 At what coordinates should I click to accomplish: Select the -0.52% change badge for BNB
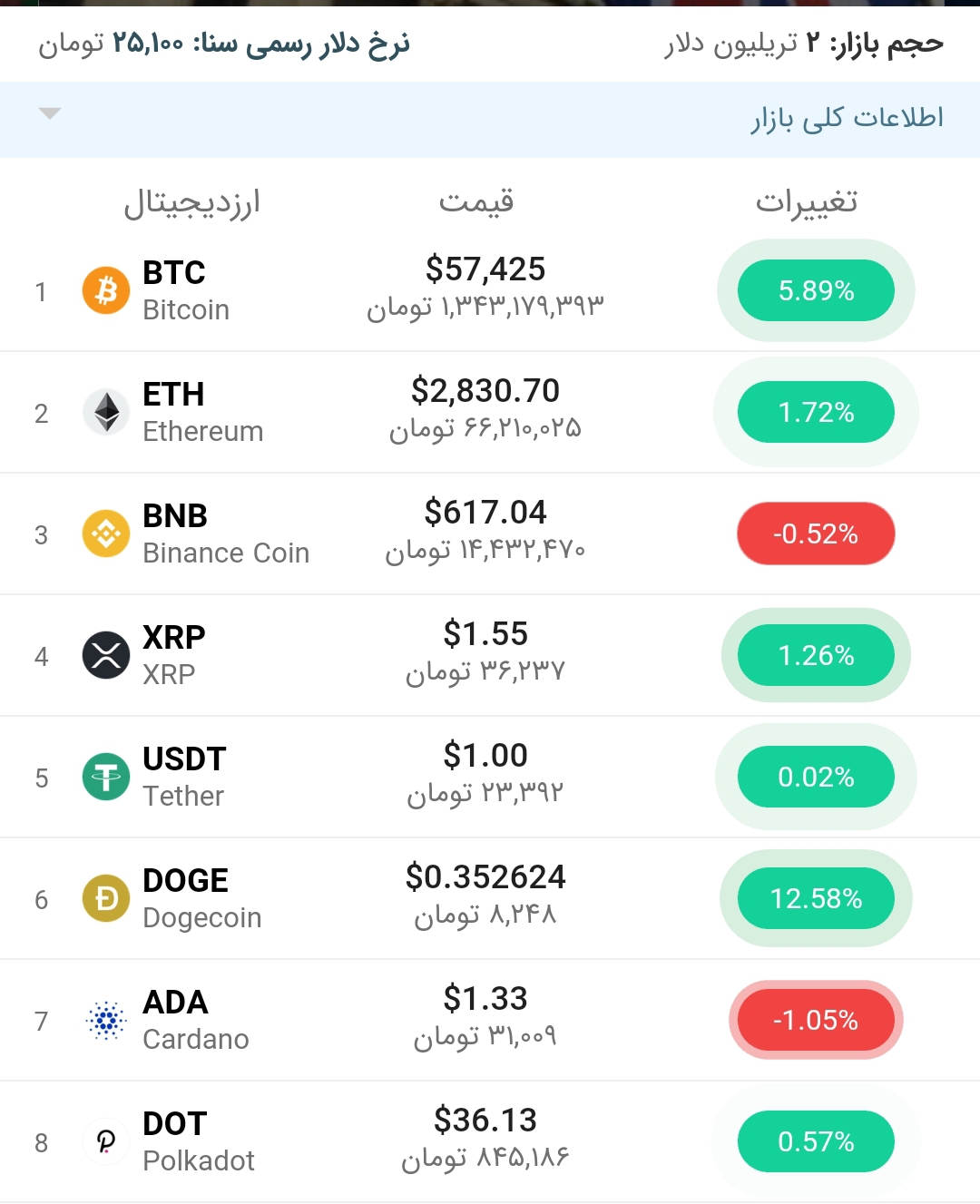pyautogui.click(x=816, y=533)
